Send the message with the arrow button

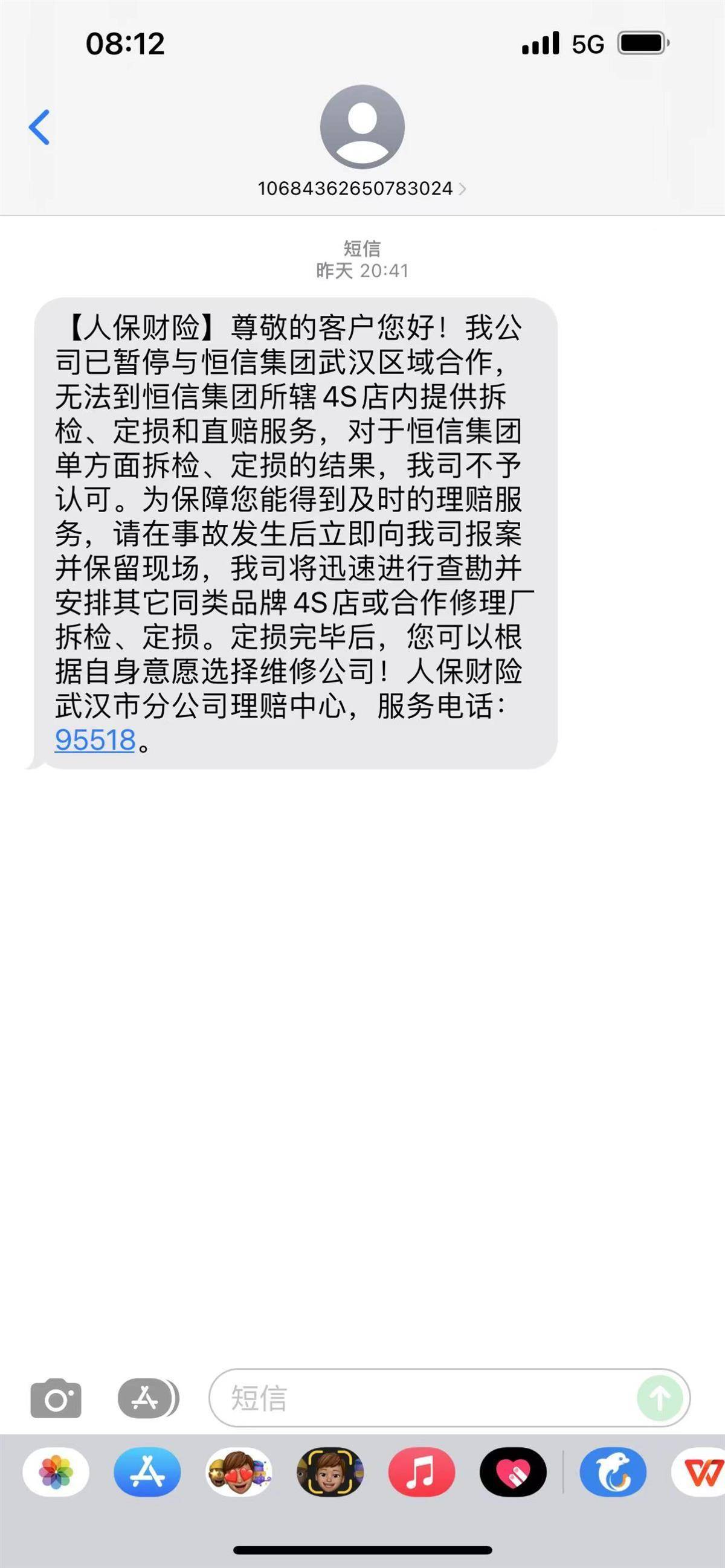[x=660, y=1398]
